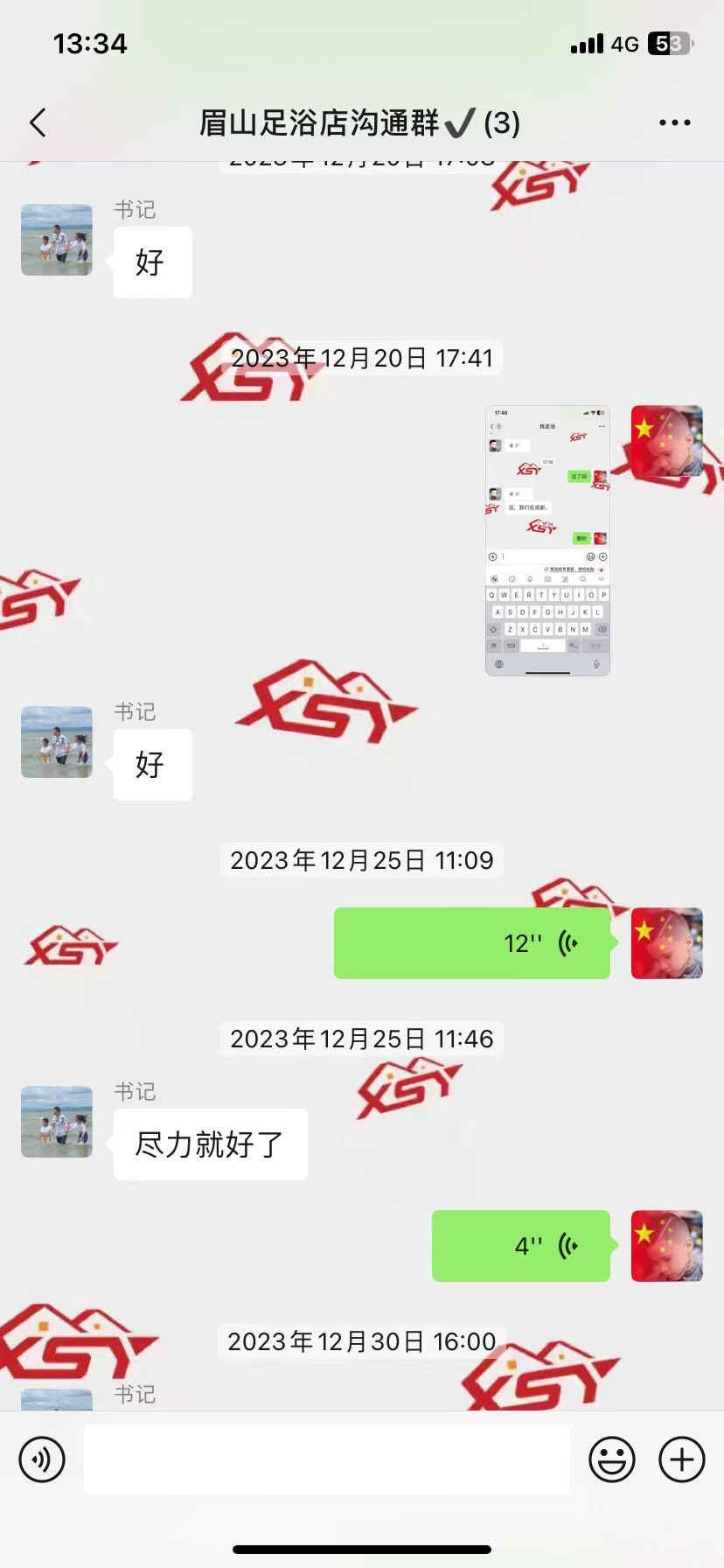
Task: Focus the message text field
Action: [326, 1459]
